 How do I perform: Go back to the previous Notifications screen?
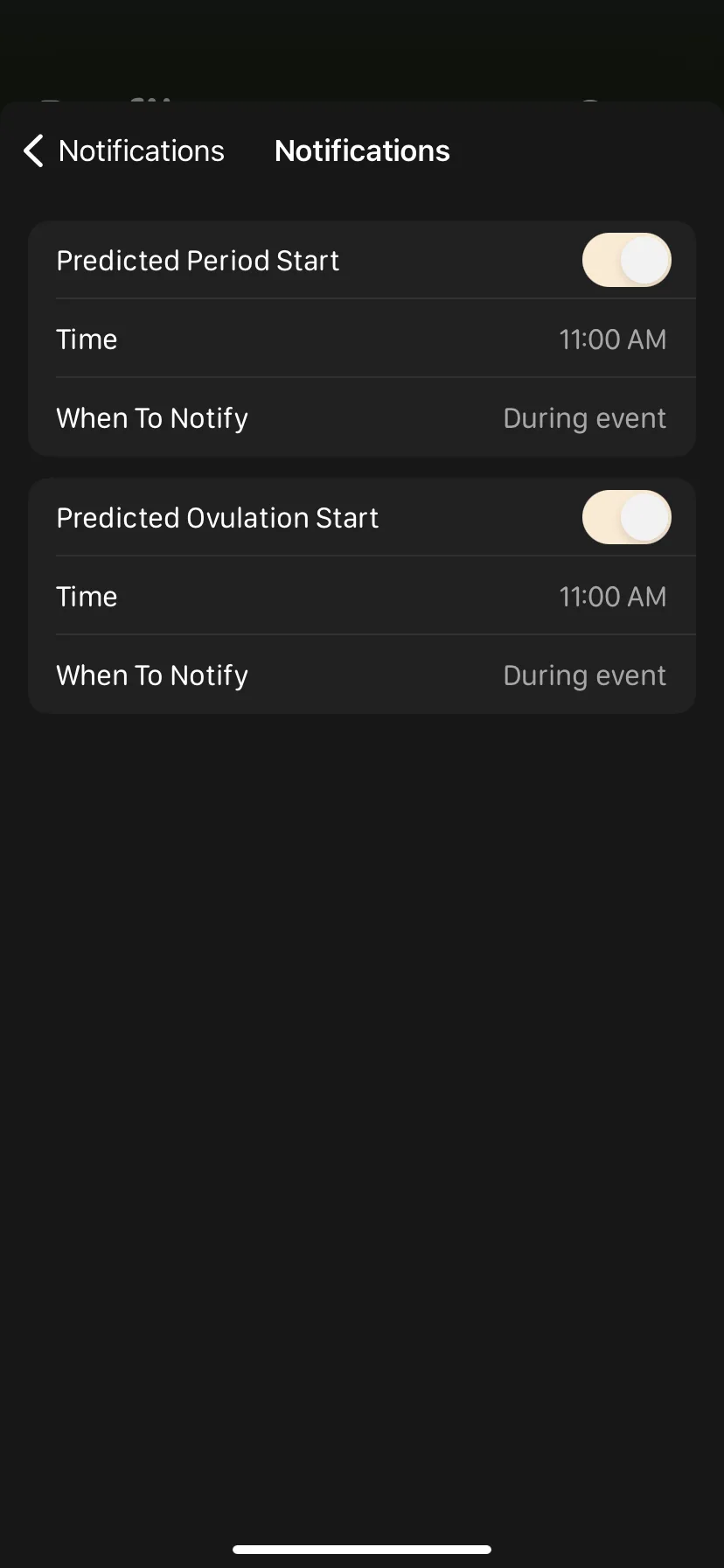(122, 150)
